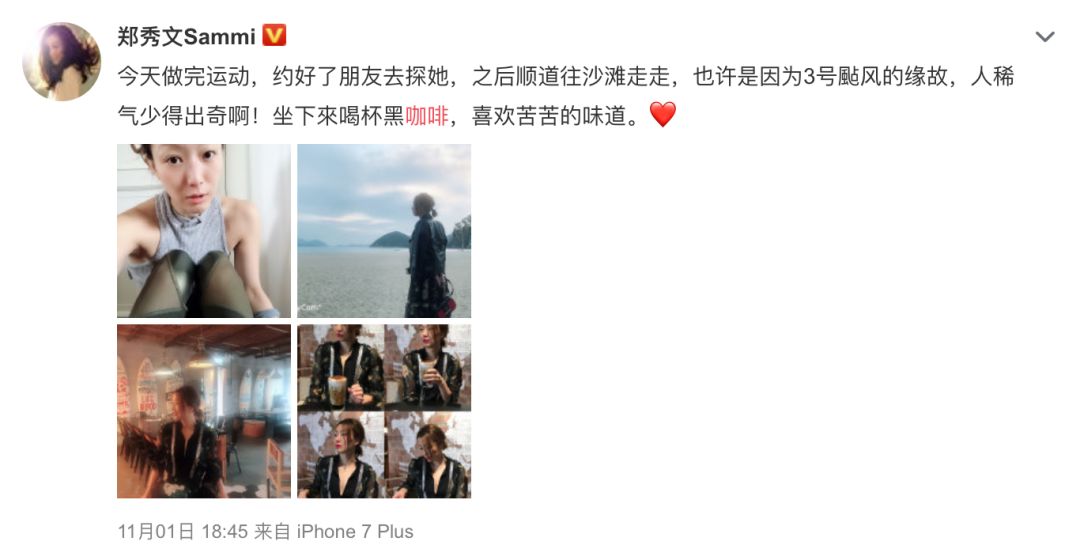Open the 咖啡 highlighted keyword link
This screenshot has height=549, width=1080.
[426, 115]
